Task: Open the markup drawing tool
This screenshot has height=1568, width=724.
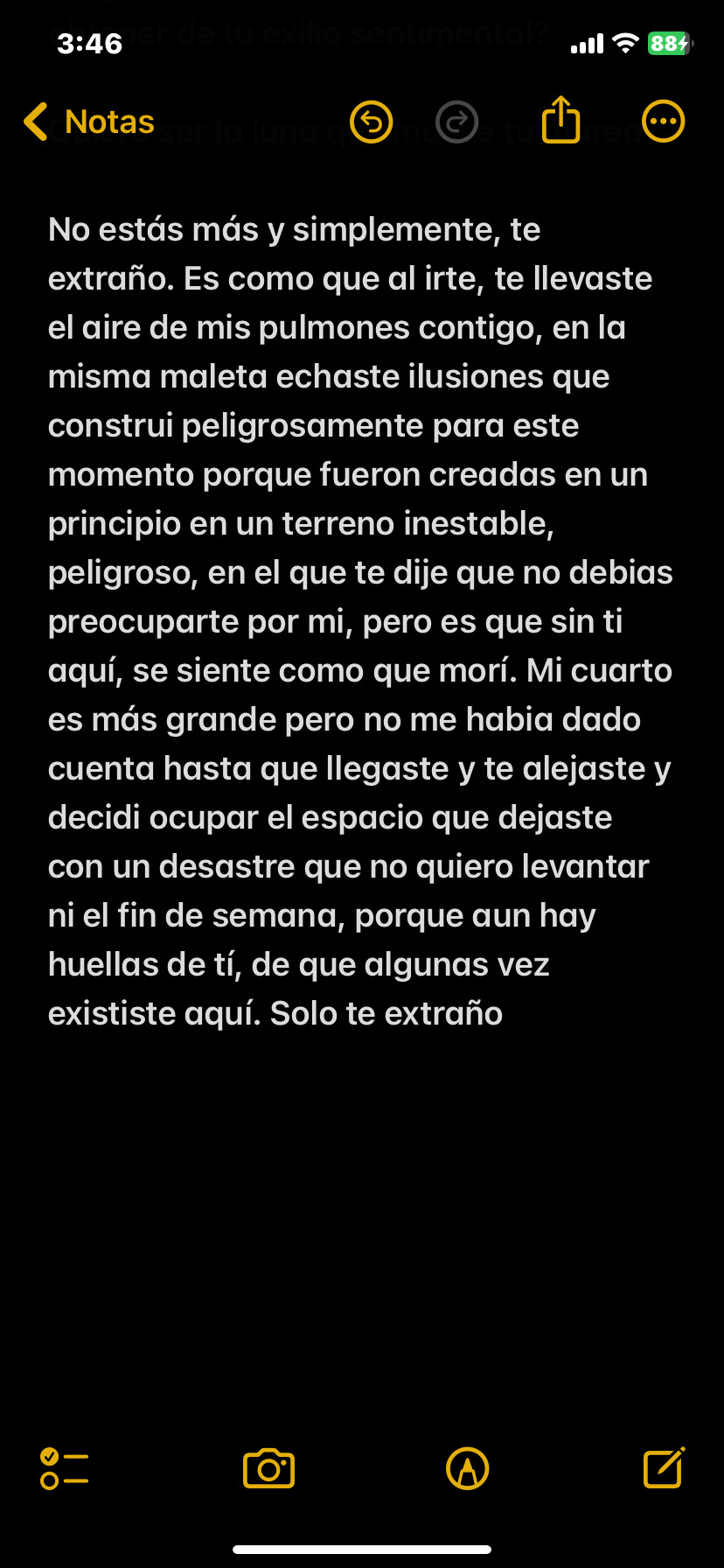Action: coord(467,1468)
